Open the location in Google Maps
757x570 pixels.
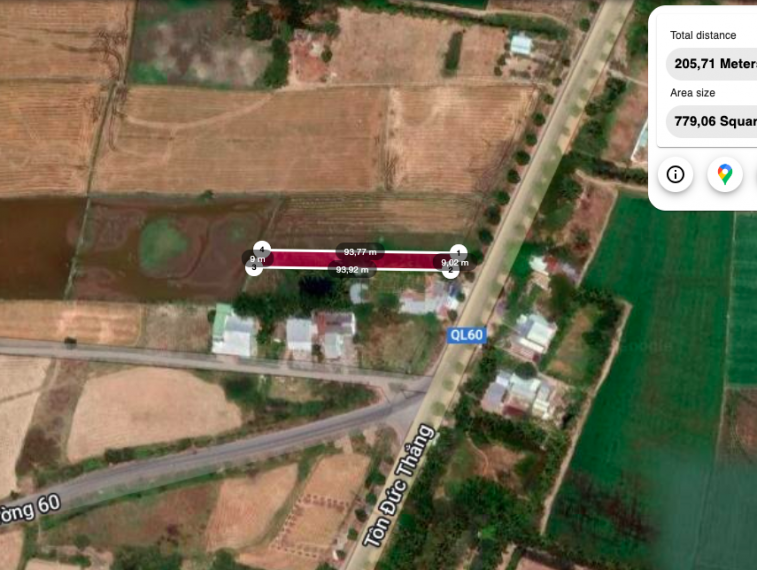[725, 174]
